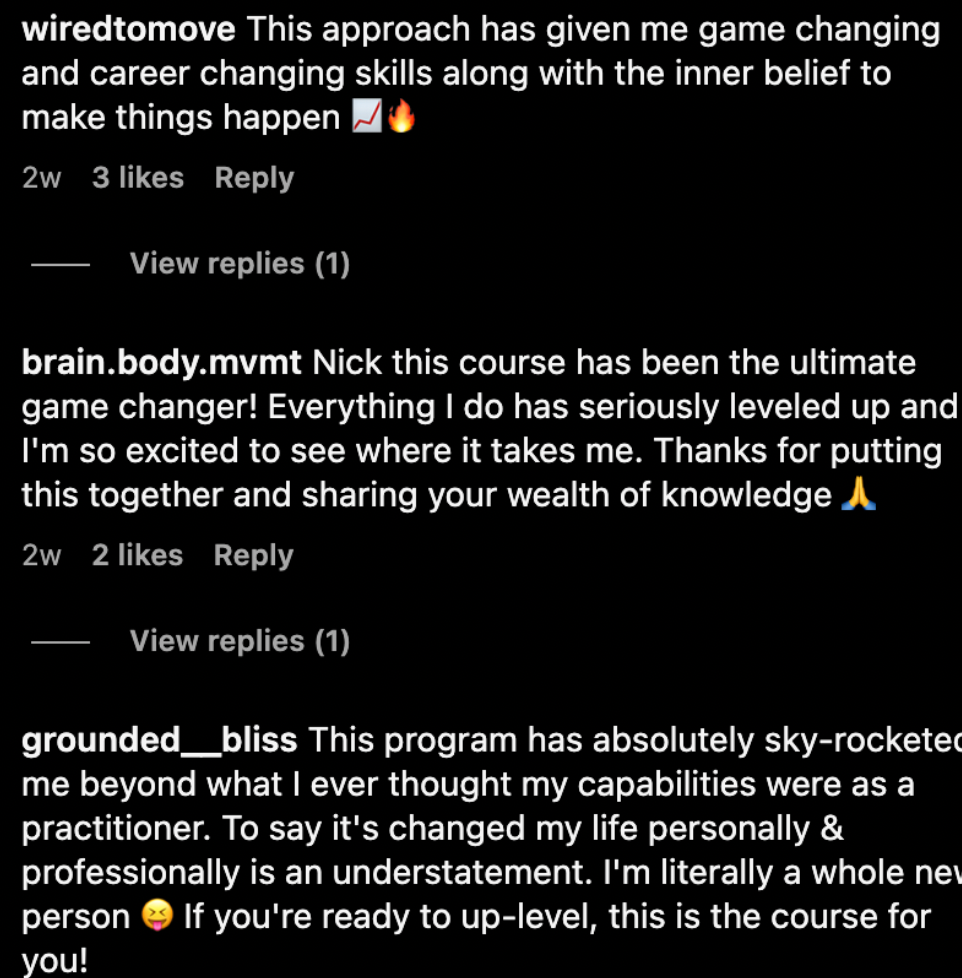View likes on wiredtomove's comment
962x978 pixels.
[138, 178]
